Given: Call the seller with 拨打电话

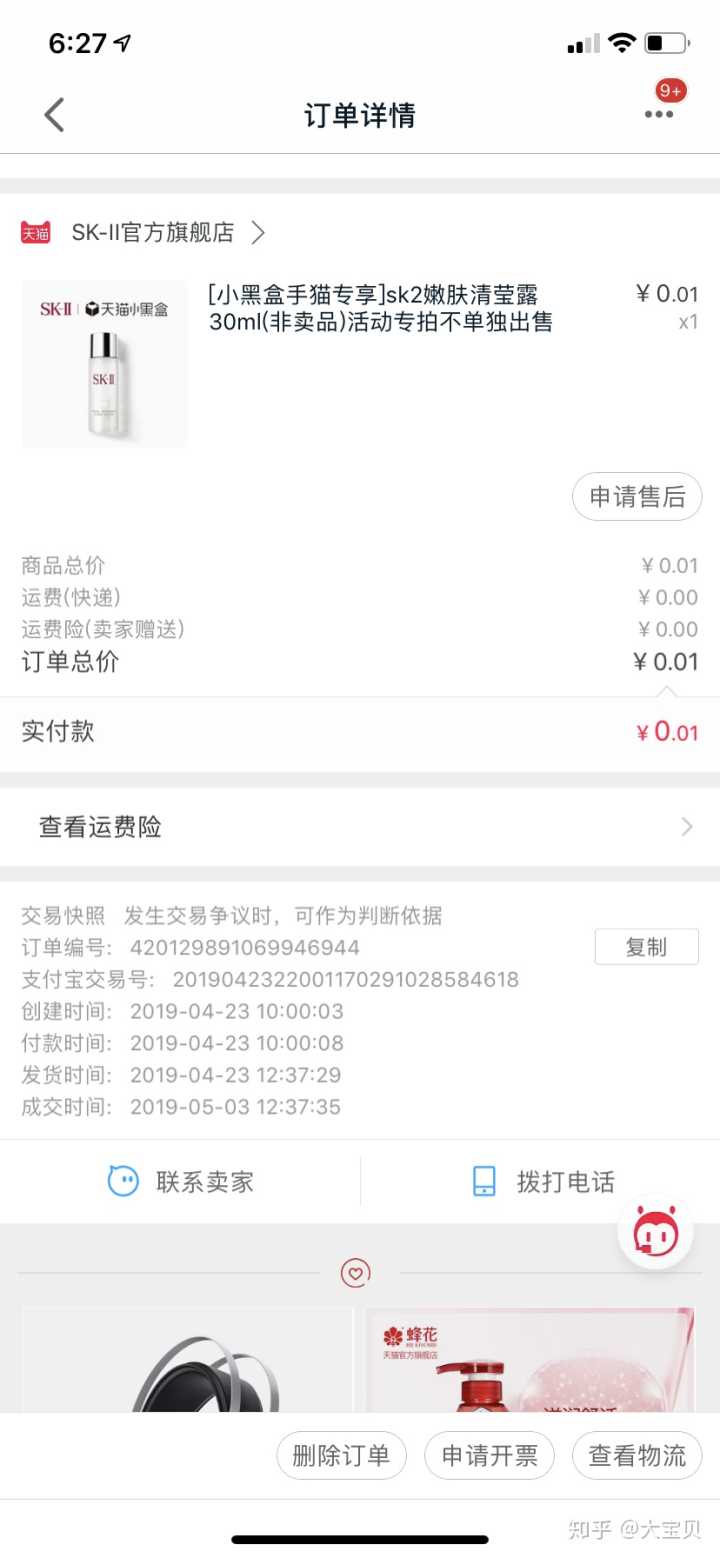Looking at the screenshot, I should pyautogui.click(x=542, y=1182).
